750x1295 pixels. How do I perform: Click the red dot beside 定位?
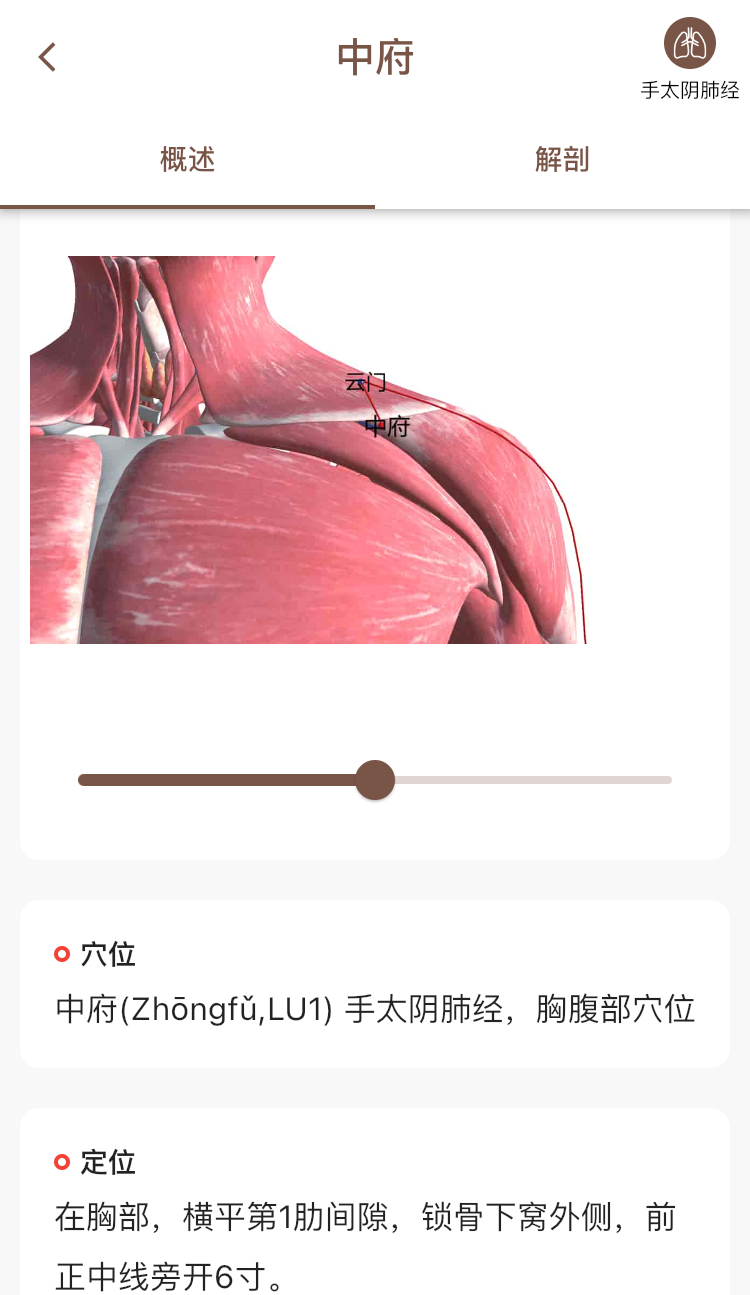(61, 1162)
